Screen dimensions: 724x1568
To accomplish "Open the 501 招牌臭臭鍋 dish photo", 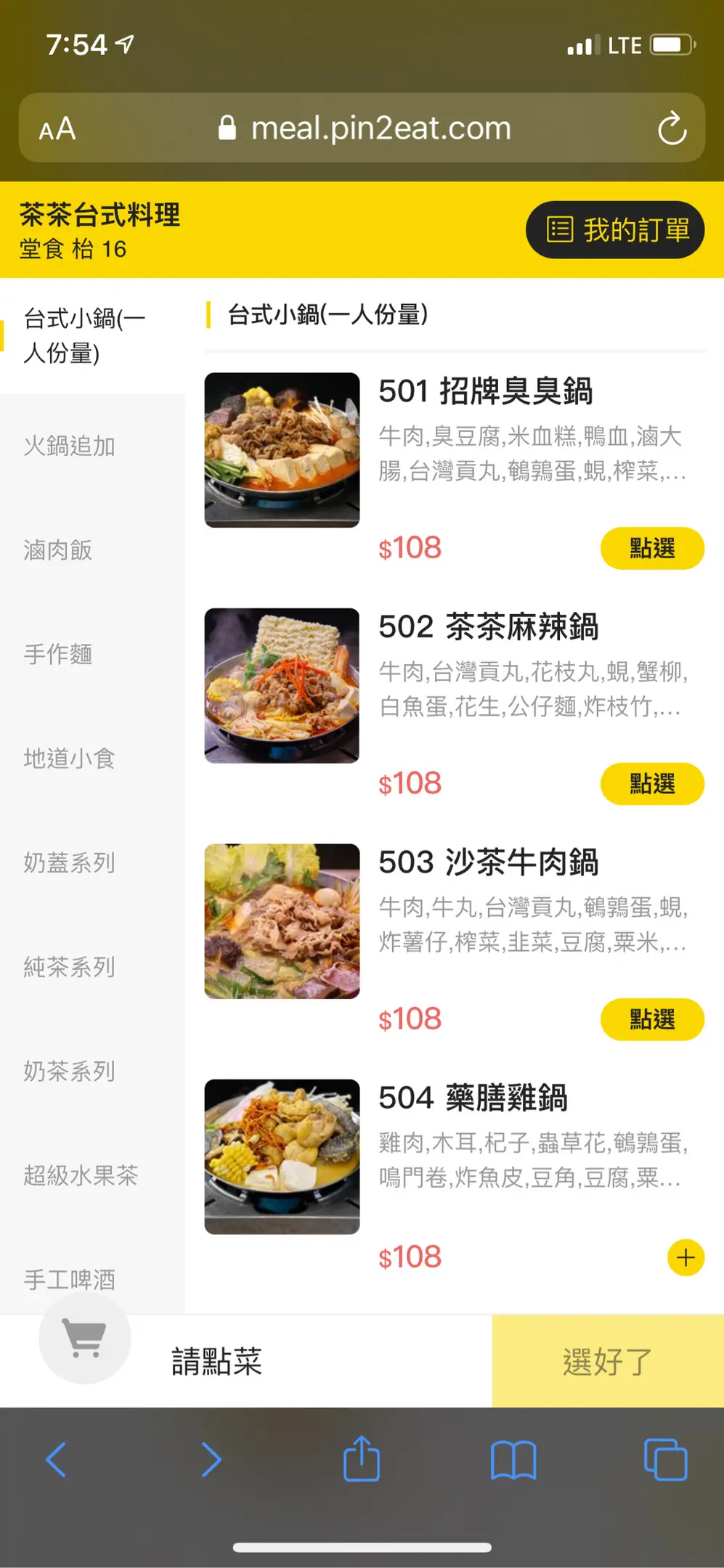I will [282, 450].
